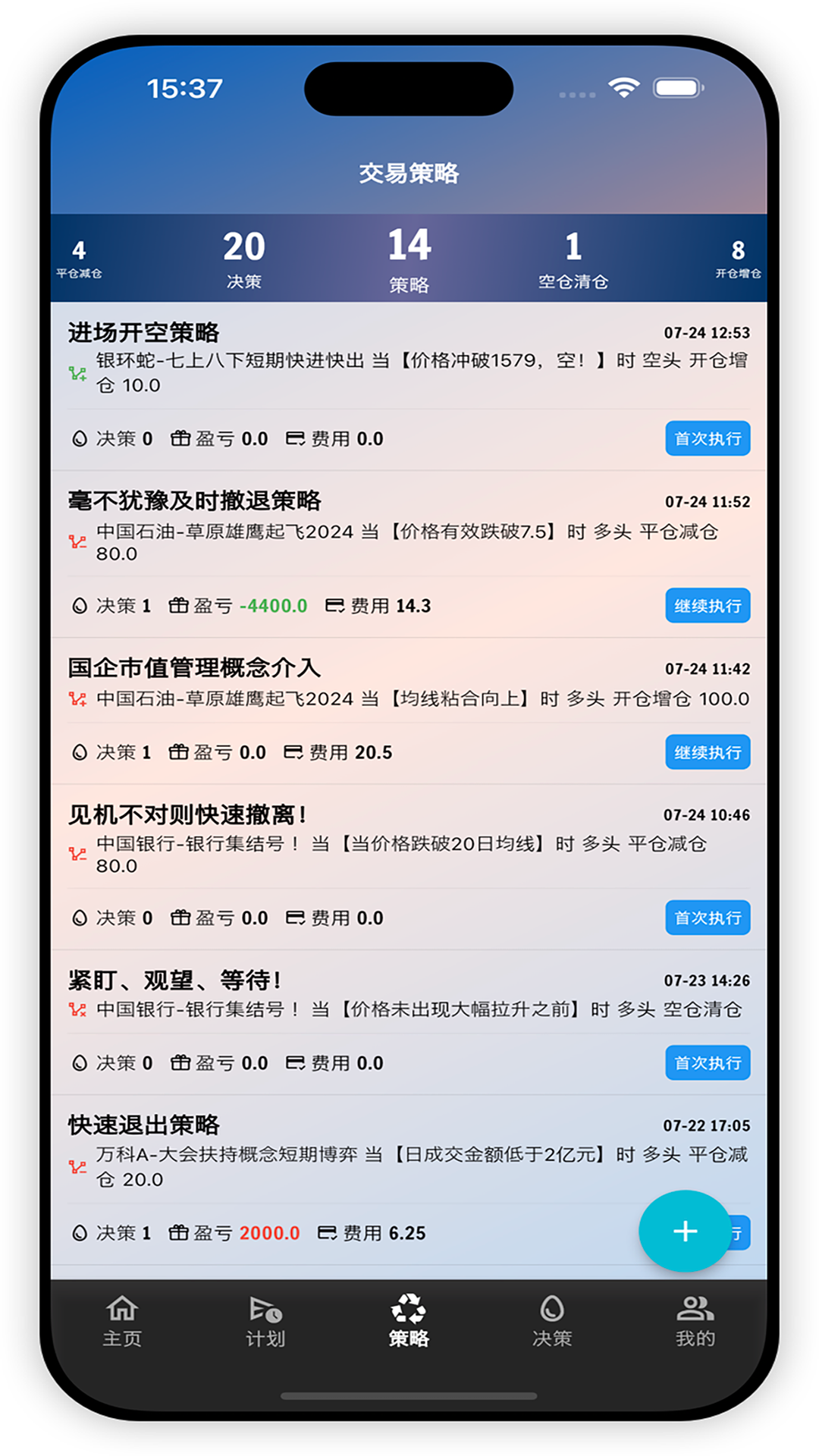Select the 20 决策 counter in the top carousel
This screenshot has height=1456, width=819.
point(243,259)
